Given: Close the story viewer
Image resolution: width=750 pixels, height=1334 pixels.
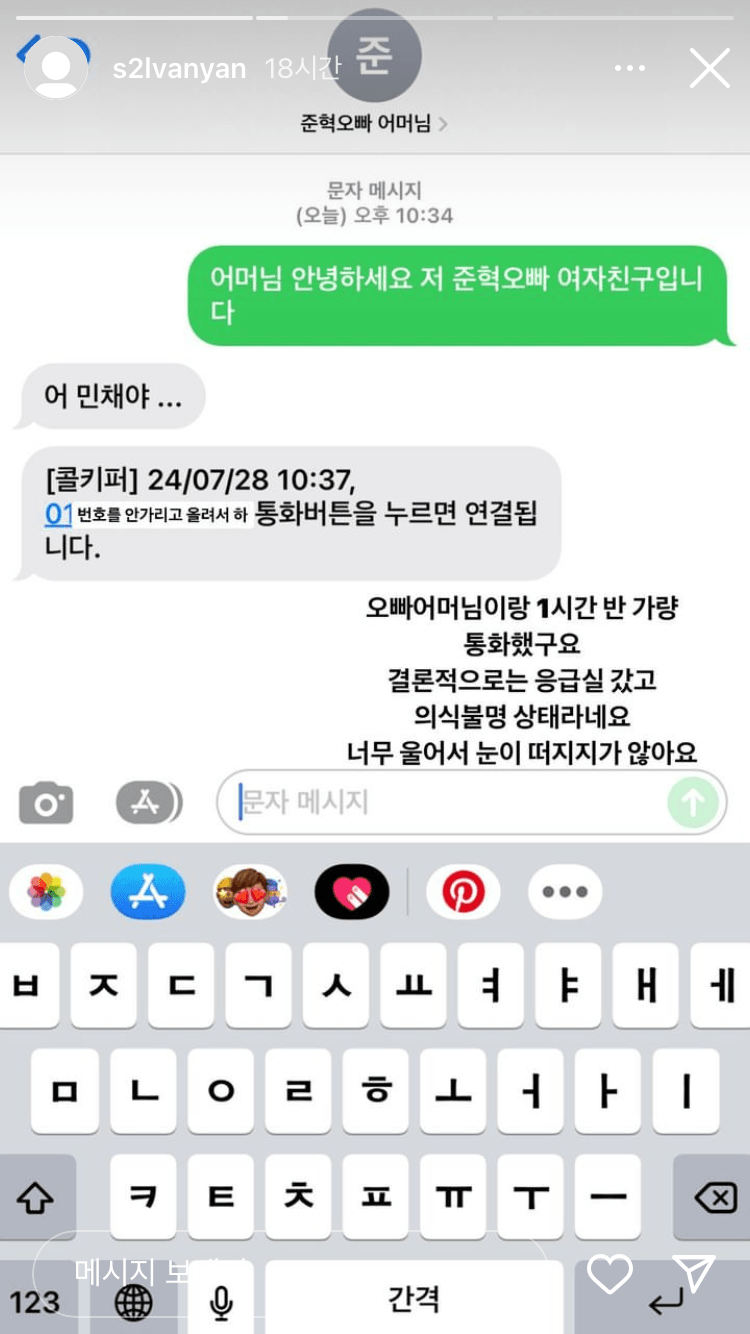Looking at the screenshot, I should 710,68.
